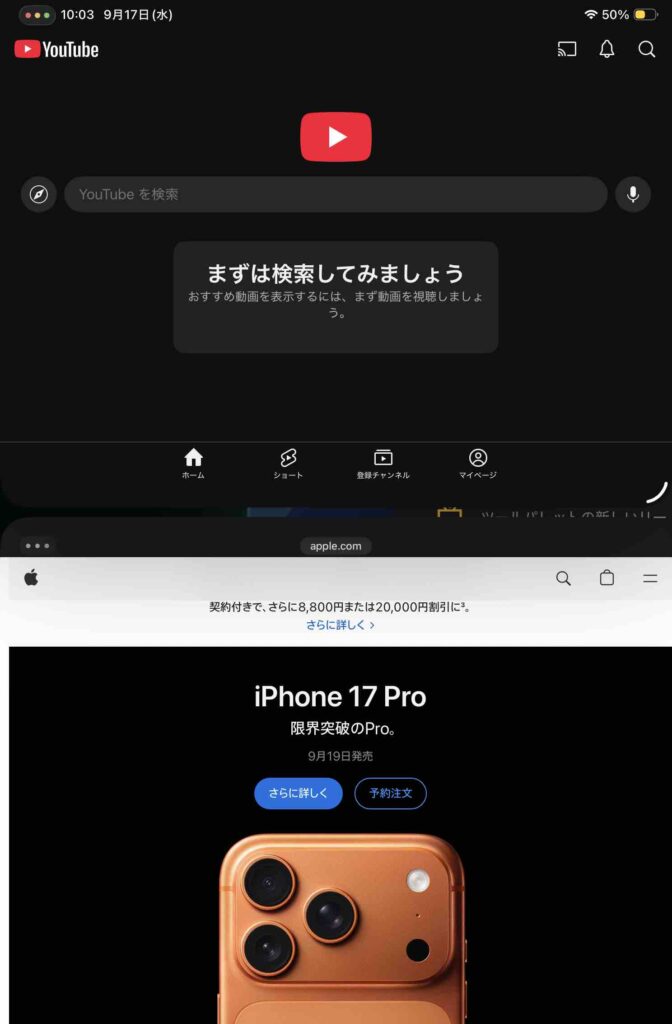Focus the YouTube を検索 field
This screenshot has height=1024, width=672.
pos(335,194)
